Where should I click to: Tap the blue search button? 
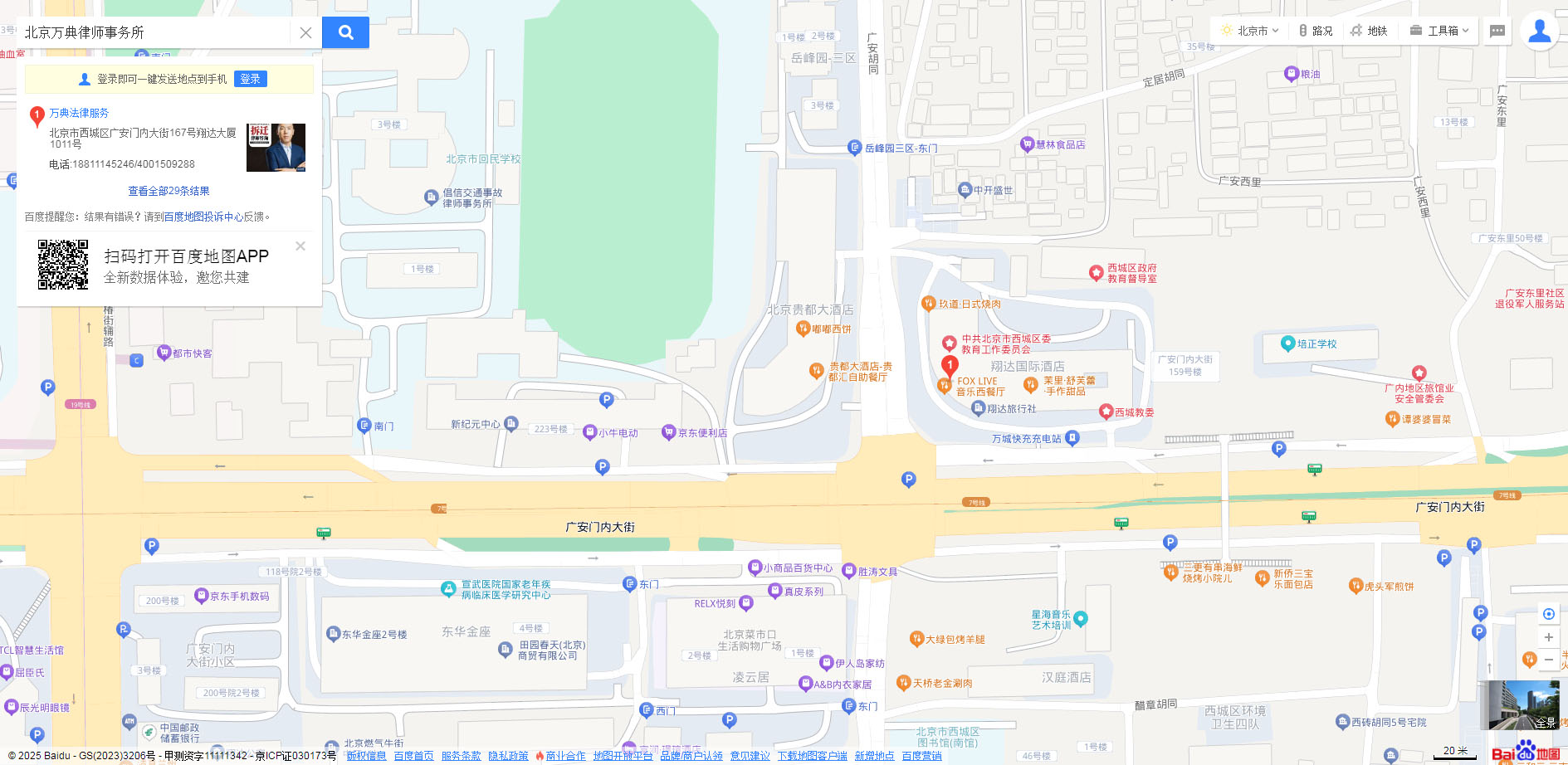345,32
